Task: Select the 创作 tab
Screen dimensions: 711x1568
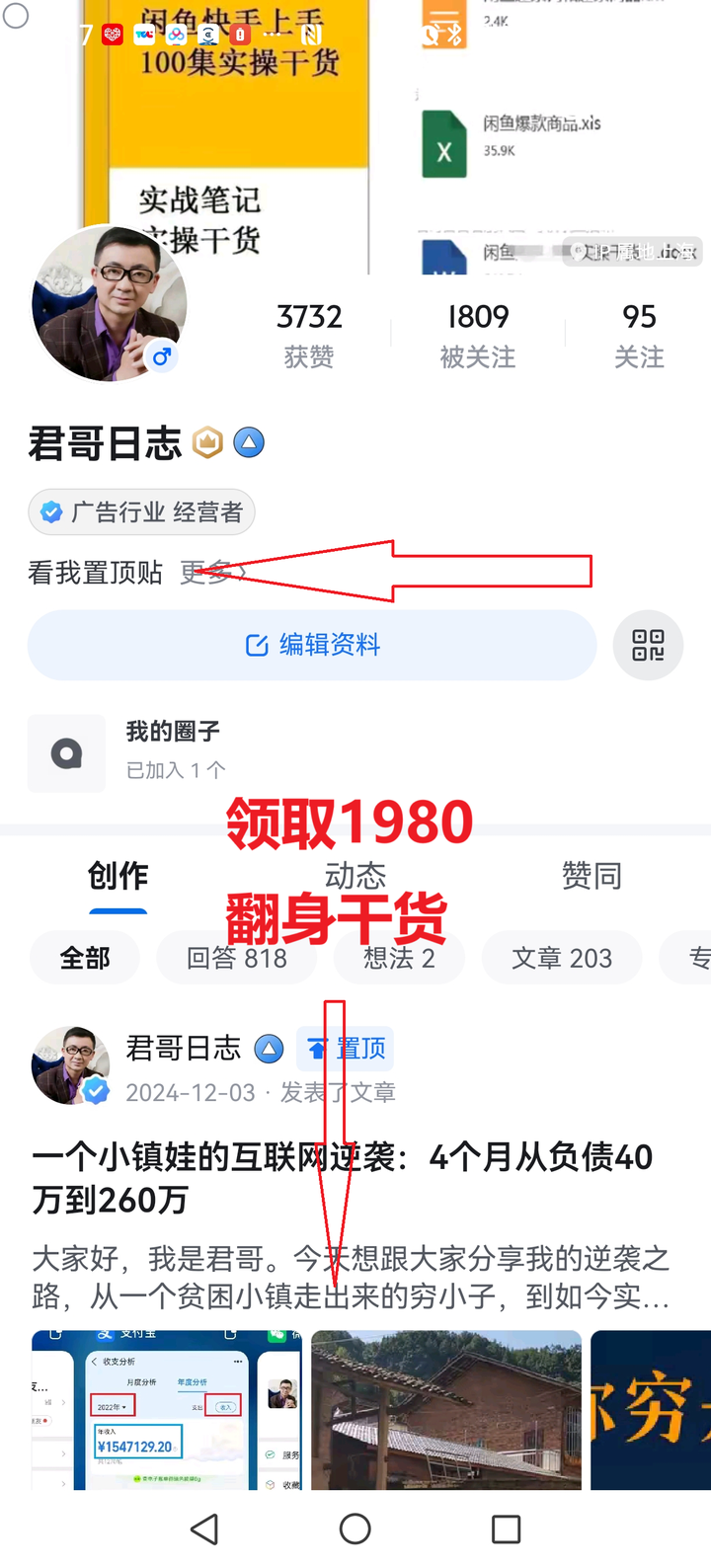Action: (118, 876)
